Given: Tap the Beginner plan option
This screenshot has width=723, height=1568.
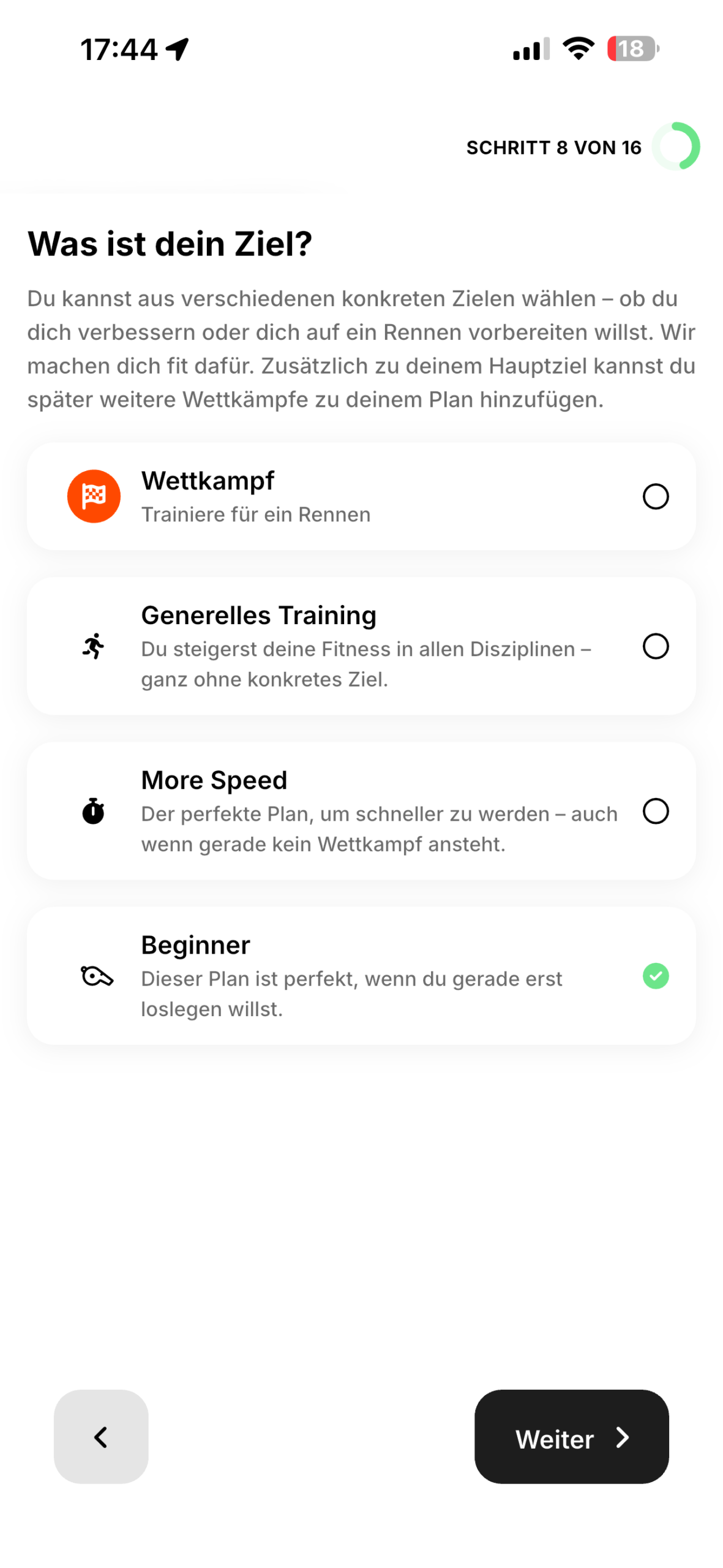Looking at the screenshot, I should tap(361, 975).
